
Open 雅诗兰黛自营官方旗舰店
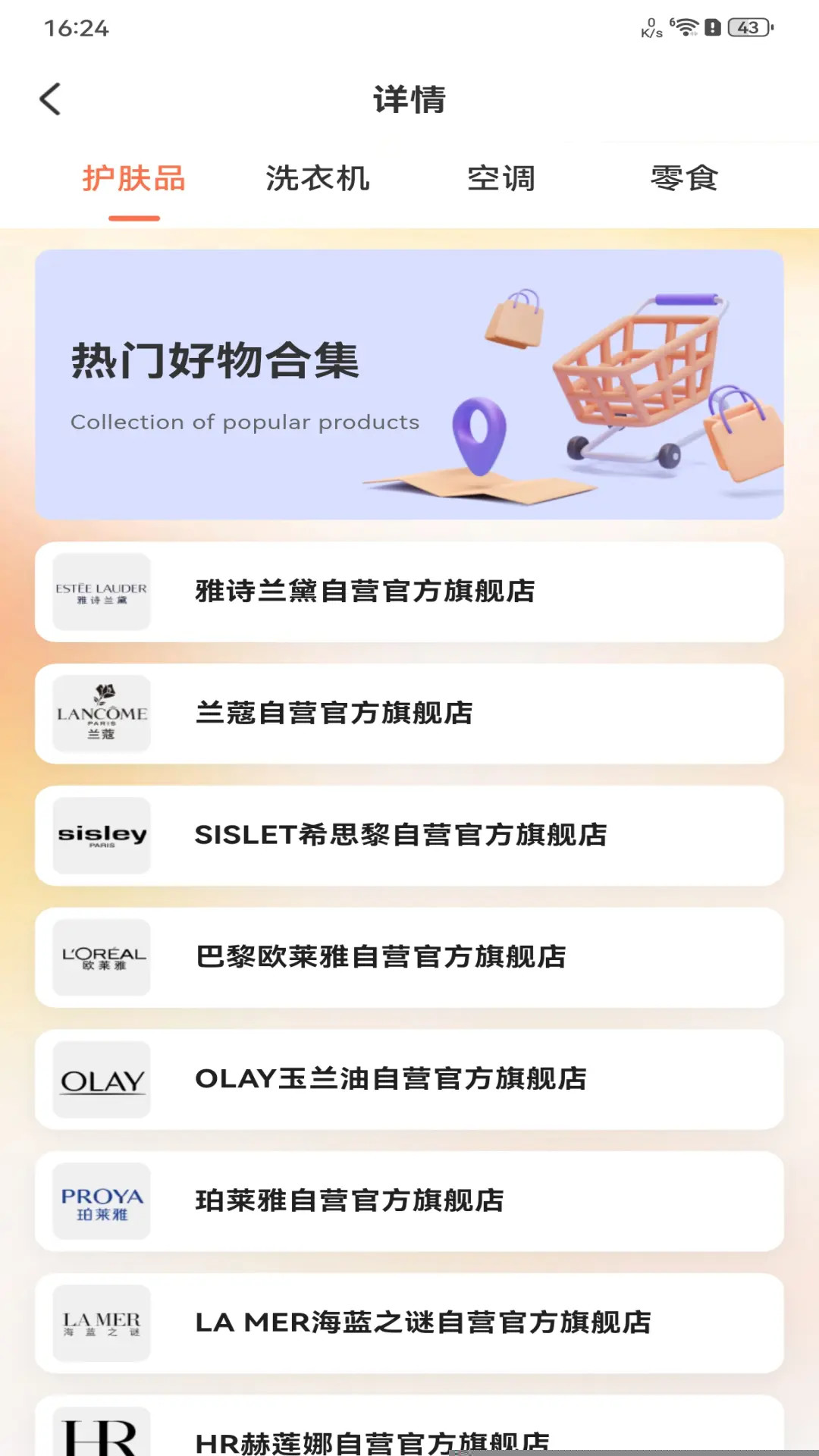pyautogui.click(x=409, y=591)
